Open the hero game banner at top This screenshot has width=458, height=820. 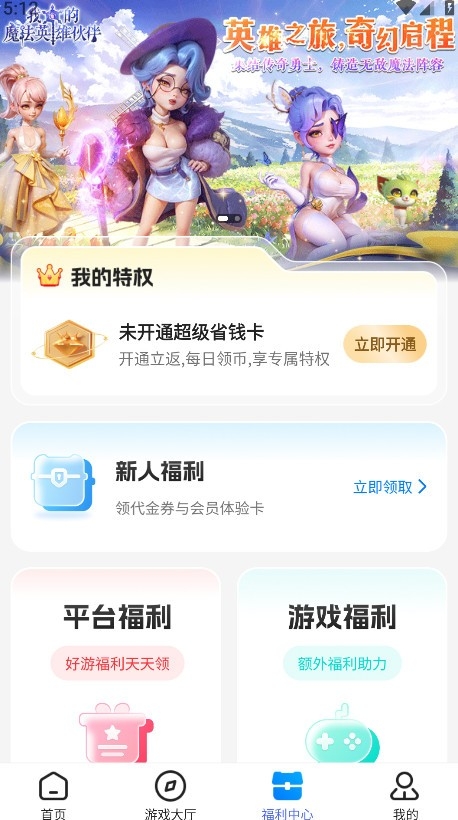[229, 118]
